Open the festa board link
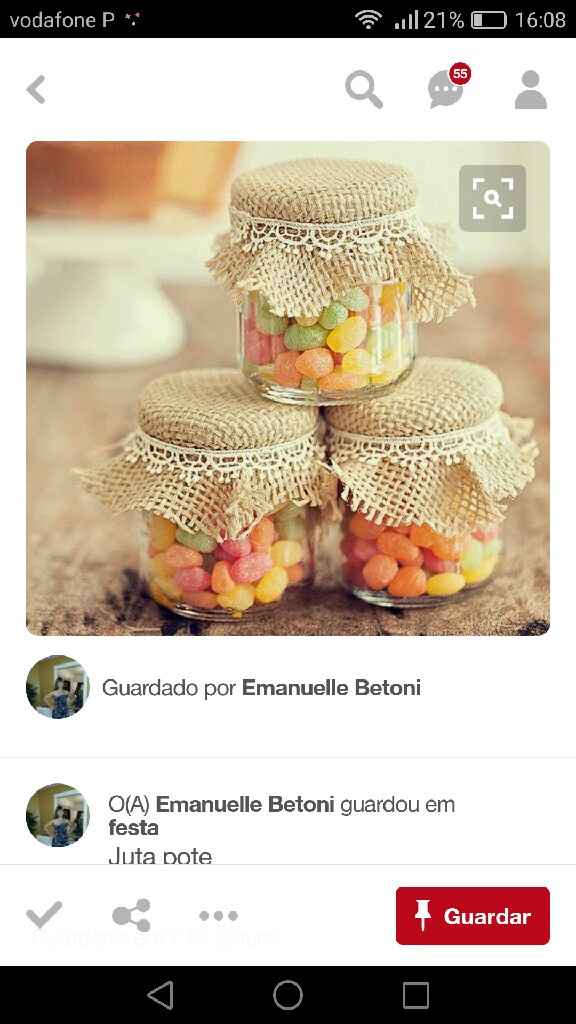 (133, 827)
